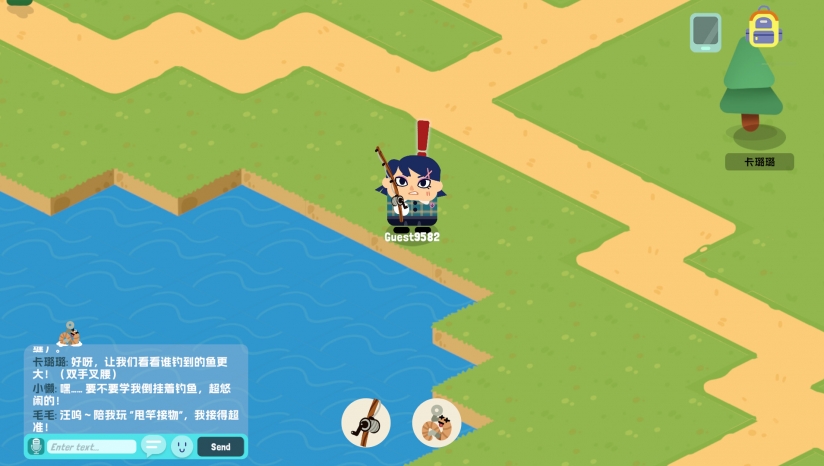Tap the 卡璐璐 name tag
Viewport: 824px width, 466px height.
coord(759,162)
